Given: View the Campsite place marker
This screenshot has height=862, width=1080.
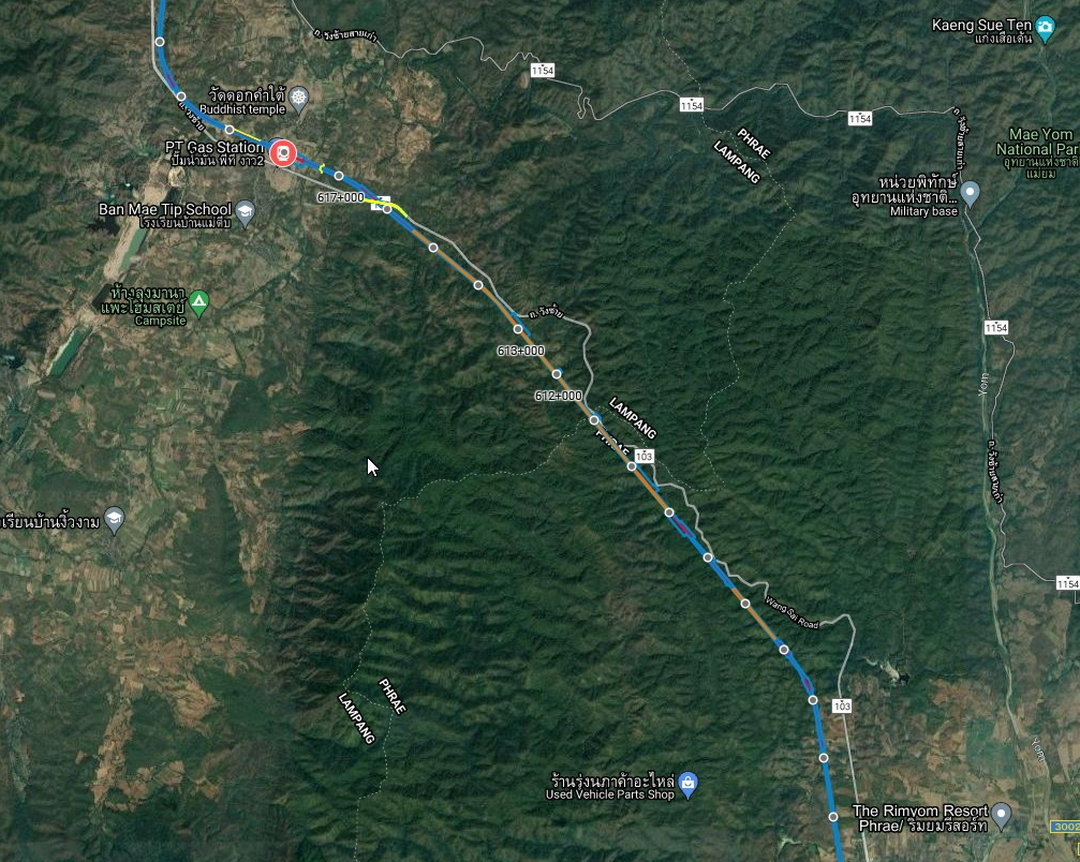Looking at the screenshot, I should 199,300.
